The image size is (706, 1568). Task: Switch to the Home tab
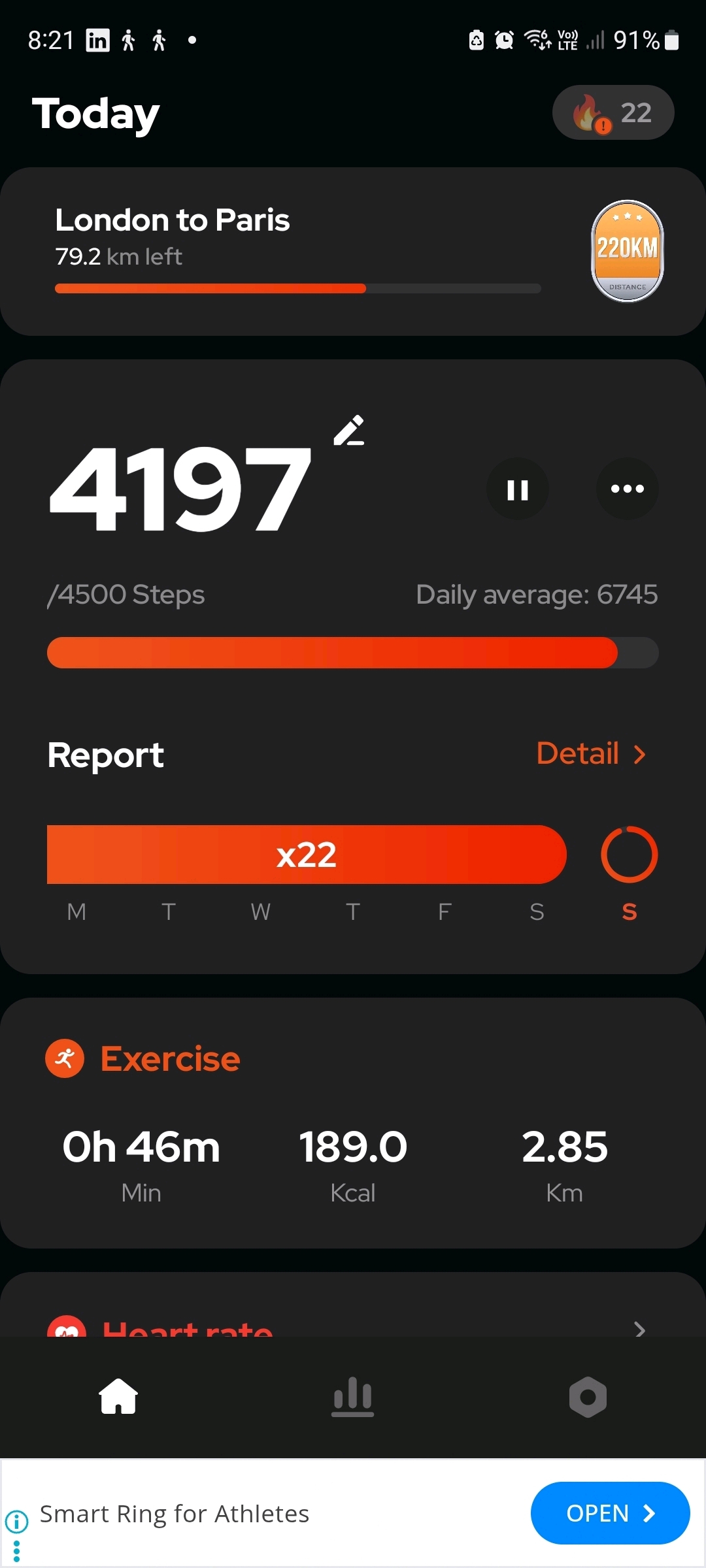(118, 1396)
